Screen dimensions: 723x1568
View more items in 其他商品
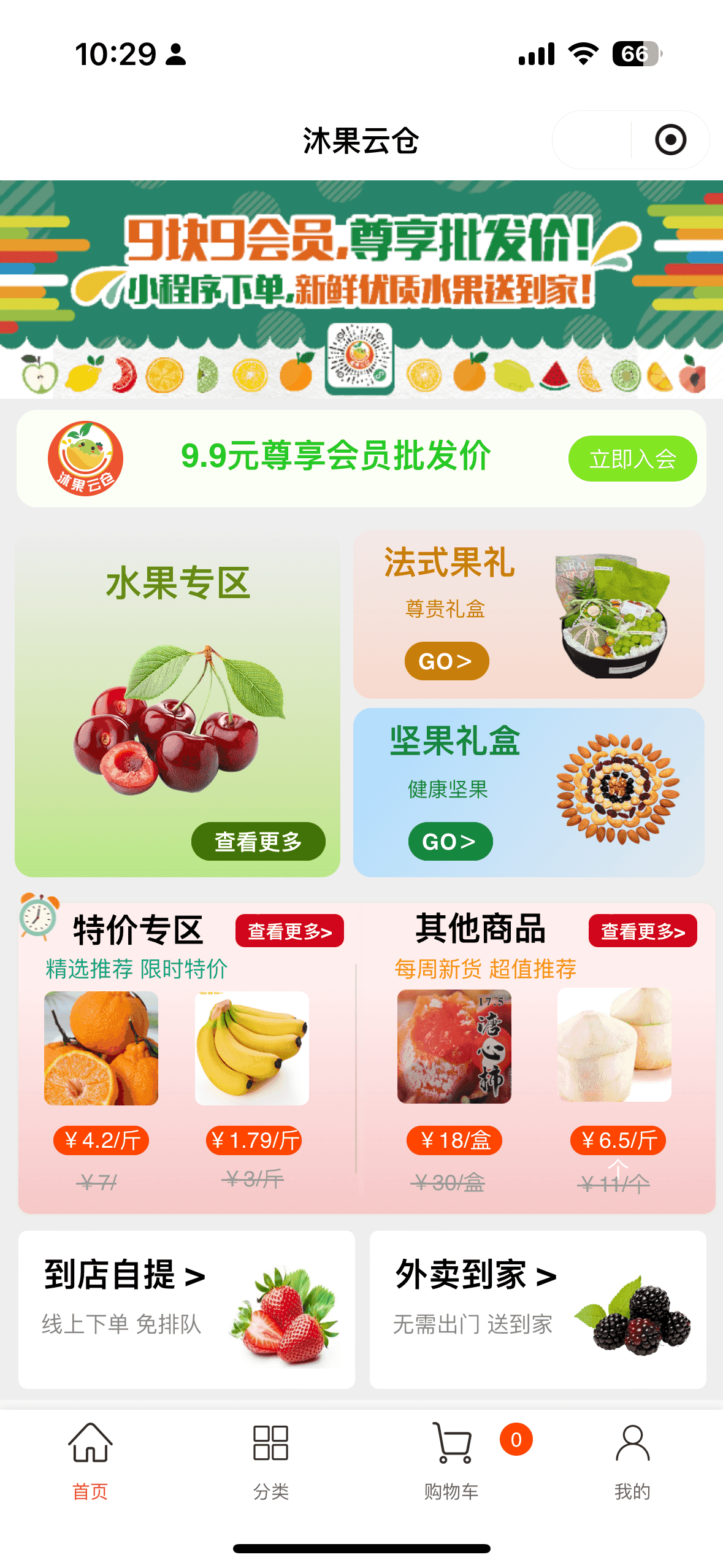(642, 931)
